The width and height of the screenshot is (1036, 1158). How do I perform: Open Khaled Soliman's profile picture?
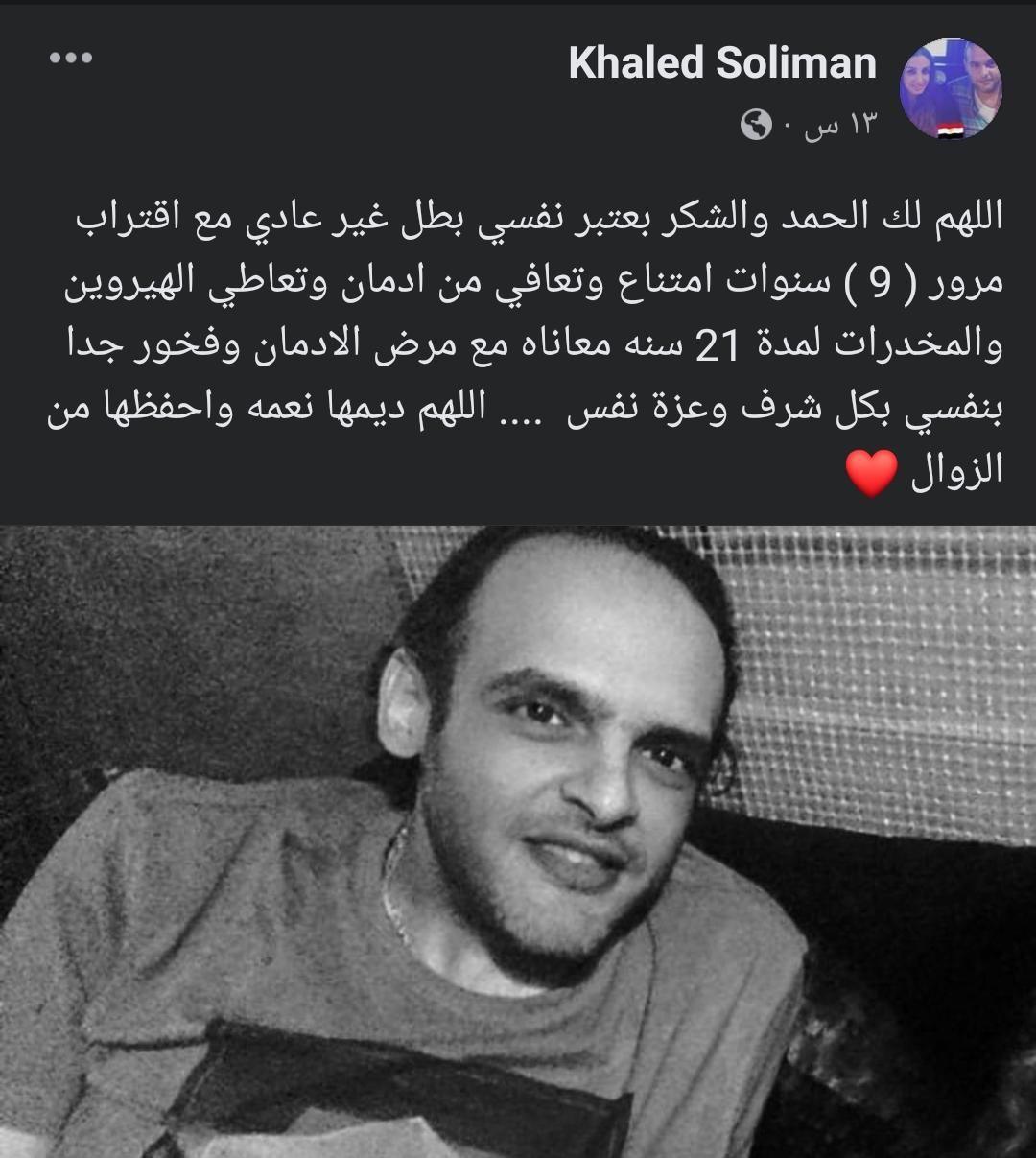950,89
